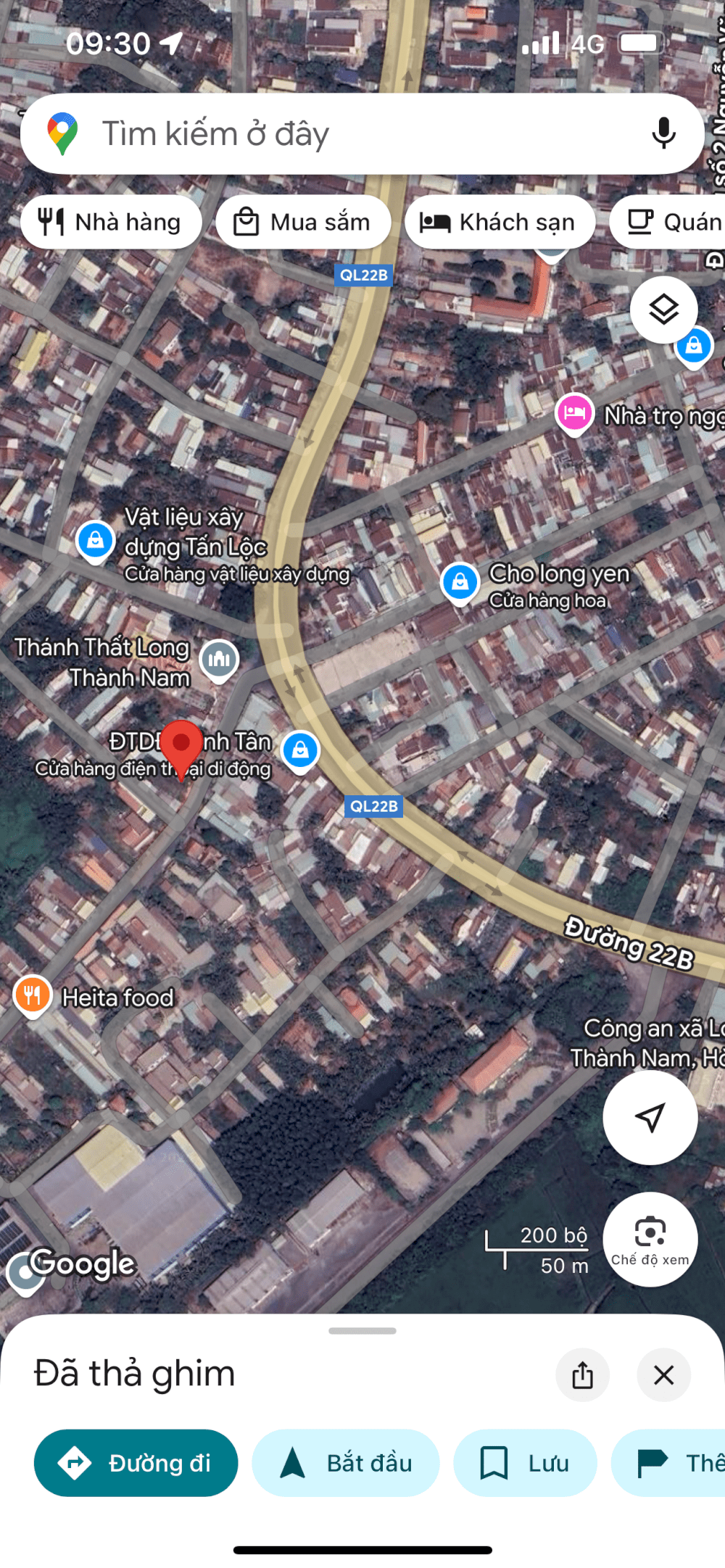
Task: Save this pin with Lưu
Action: click(x=525, y=1463)
